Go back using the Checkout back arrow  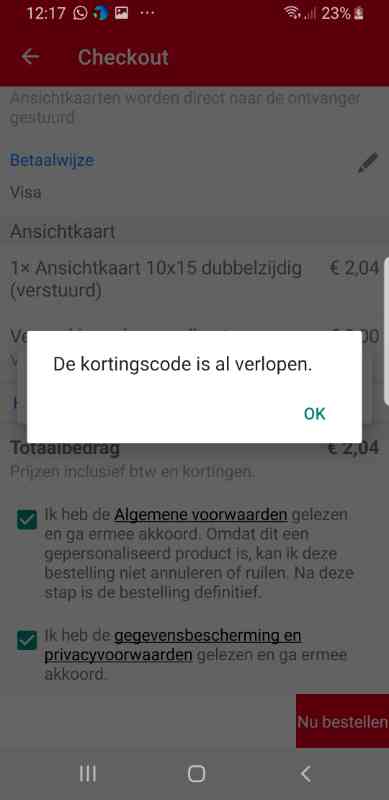pyautogui.click(x=30, y=57)
